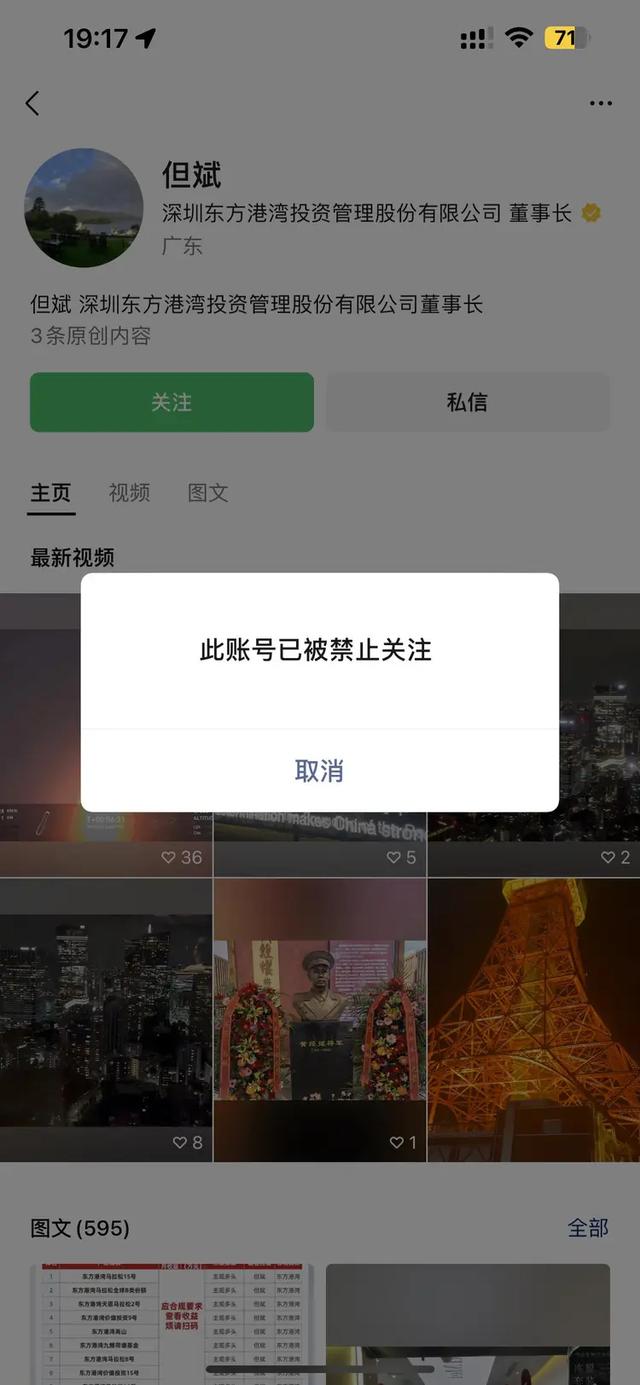Open the video with 36 likes
This screenshot has height=1385, width=640.
point(105,830)
